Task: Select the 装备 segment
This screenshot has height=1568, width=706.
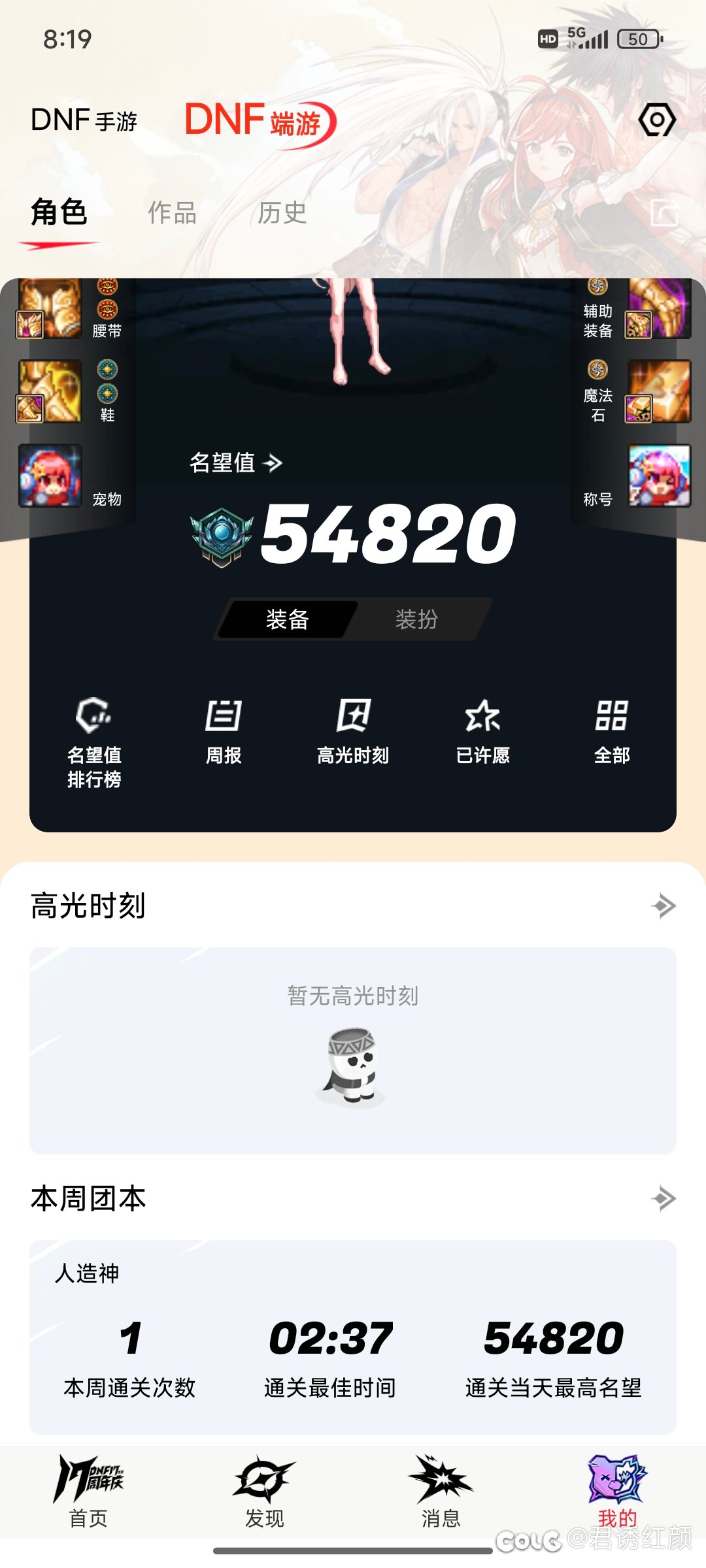Action: (288, 619)
